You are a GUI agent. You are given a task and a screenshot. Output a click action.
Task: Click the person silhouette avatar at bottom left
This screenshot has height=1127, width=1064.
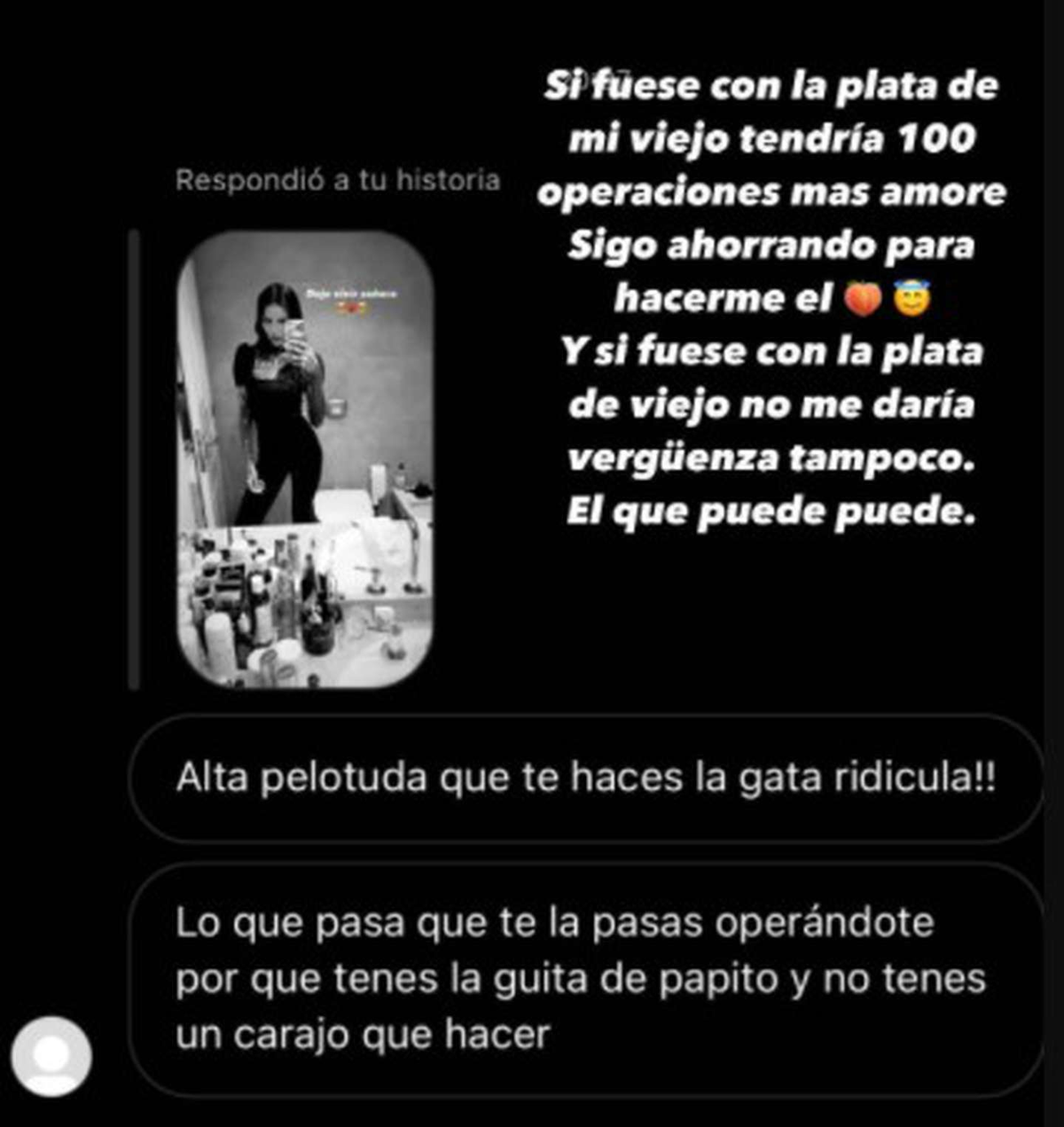(x=51, y=1057)
